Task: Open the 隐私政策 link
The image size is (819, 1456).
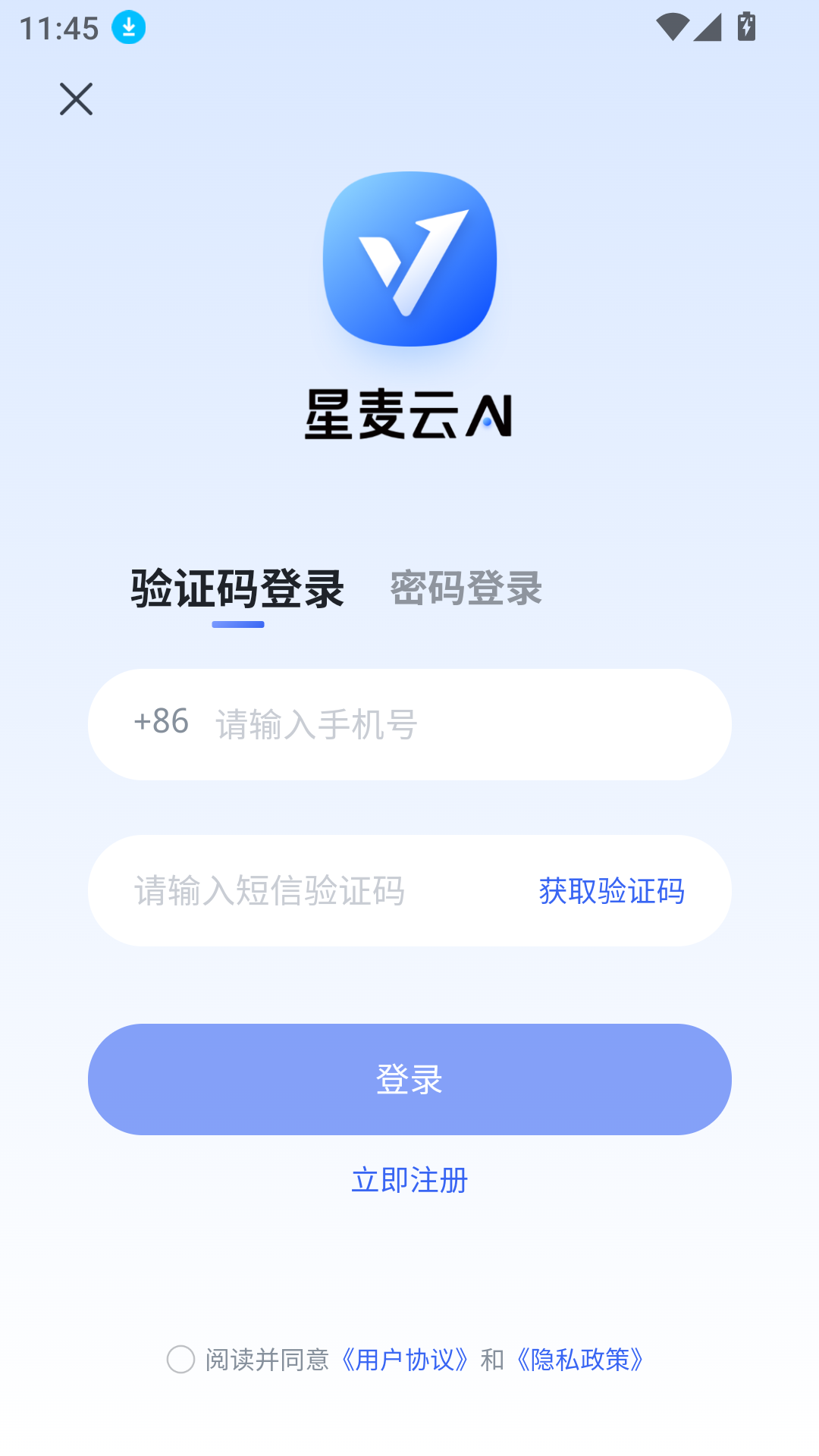Action: coord(580,1360)
